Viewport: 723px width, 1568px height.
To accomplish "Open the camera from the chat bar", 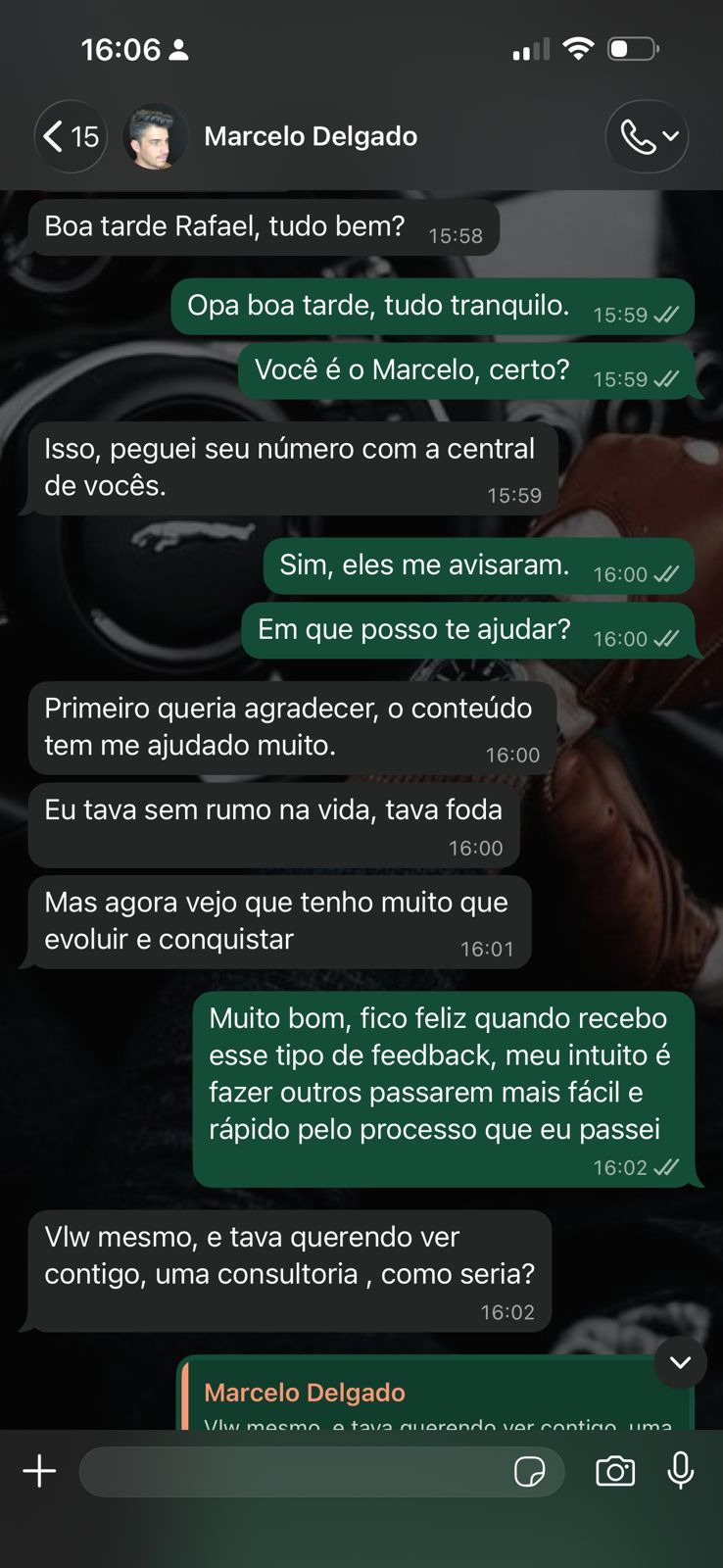I will click(615, 1471).
